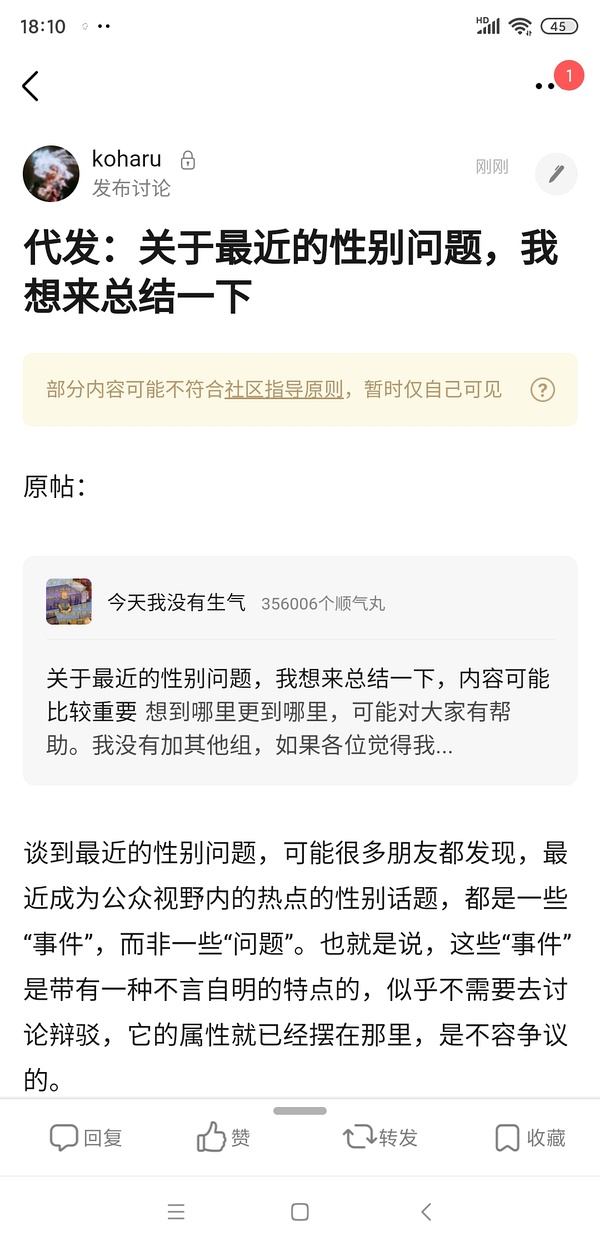The height and width of the screenshot is (1248, 600).
Task: Save the post with 收藏
Action: 530,1137
